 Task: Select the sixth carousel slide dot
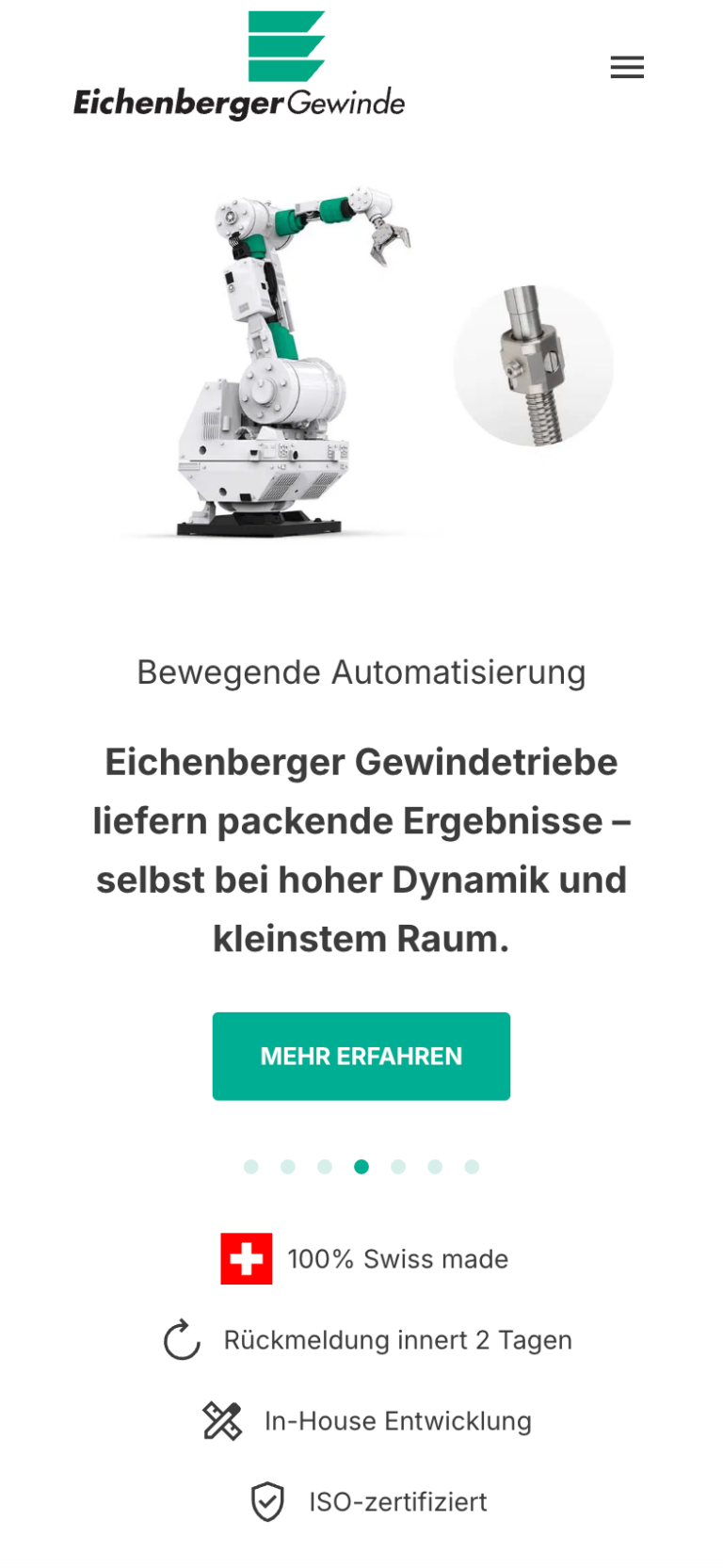[435, 1167]
